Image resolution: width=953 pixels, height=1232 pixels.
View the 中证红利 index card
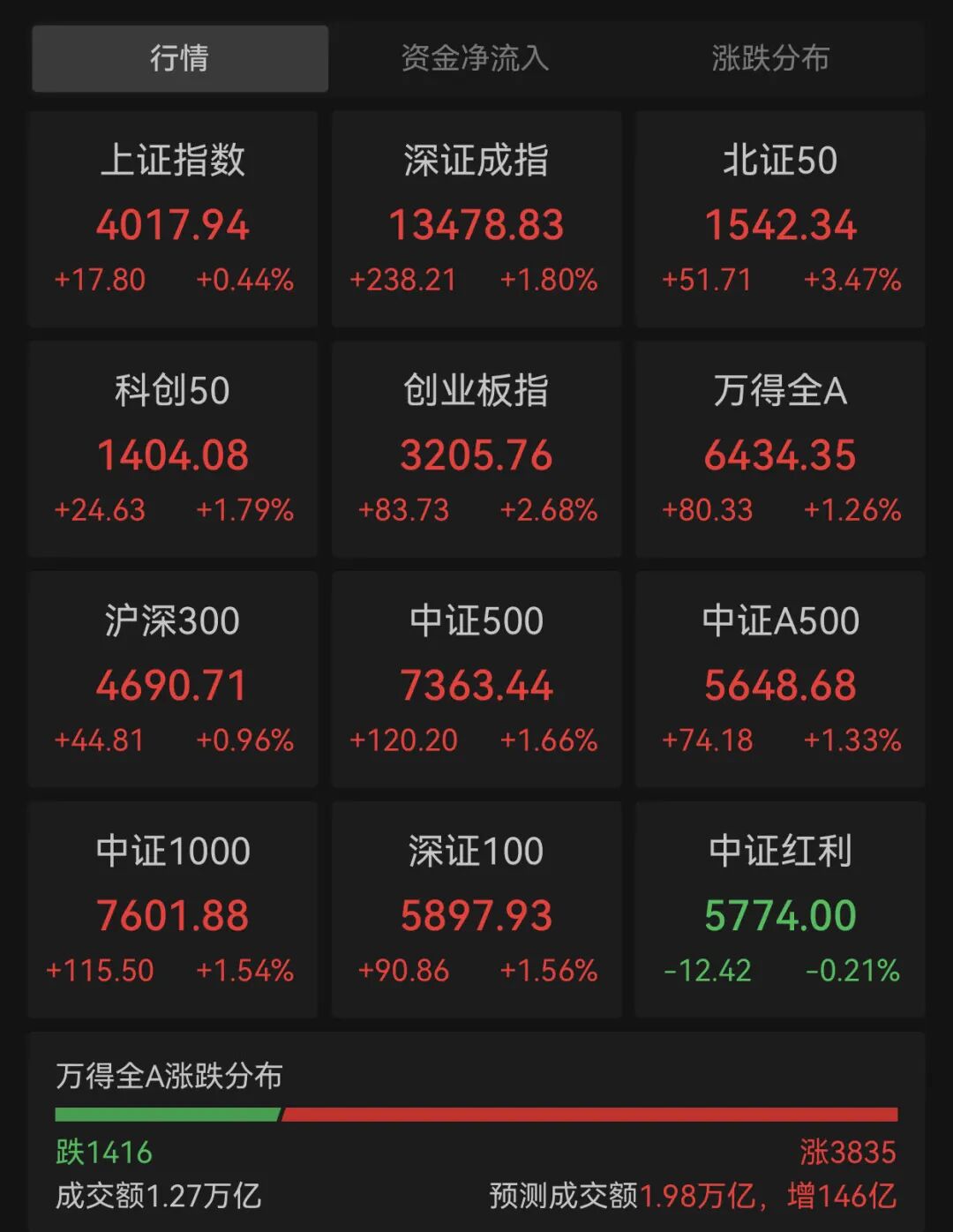(780, 910)
